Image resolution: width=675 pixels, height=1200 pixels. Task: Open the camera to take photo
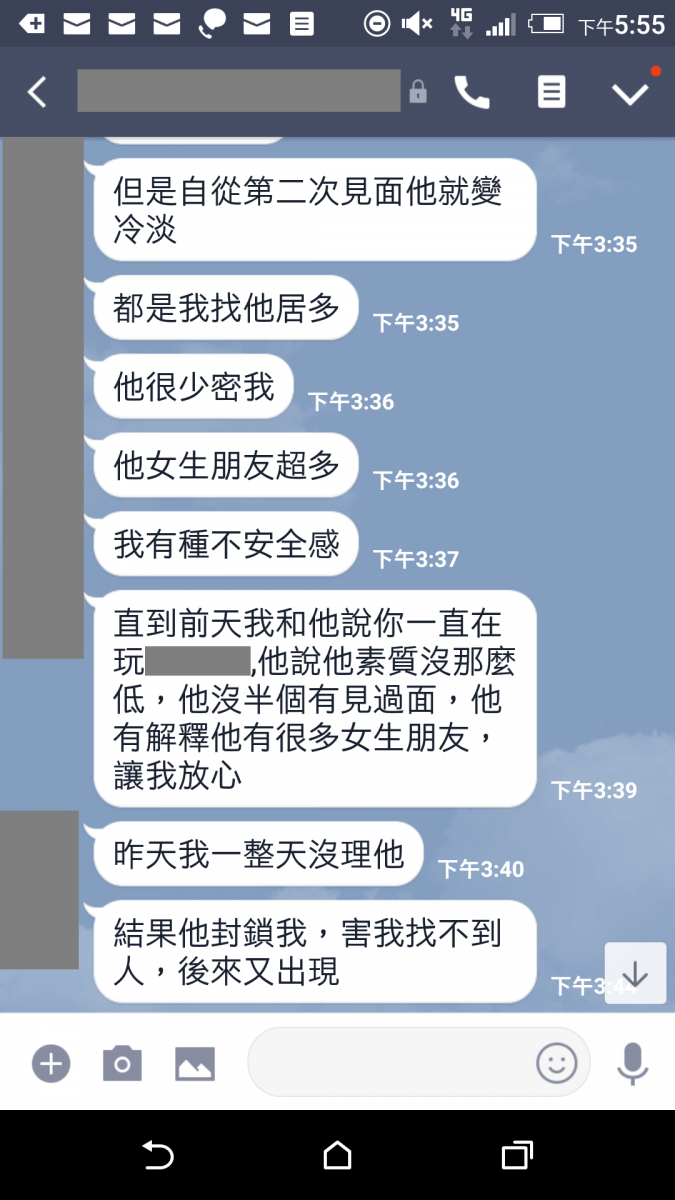tap(122, 1063)
